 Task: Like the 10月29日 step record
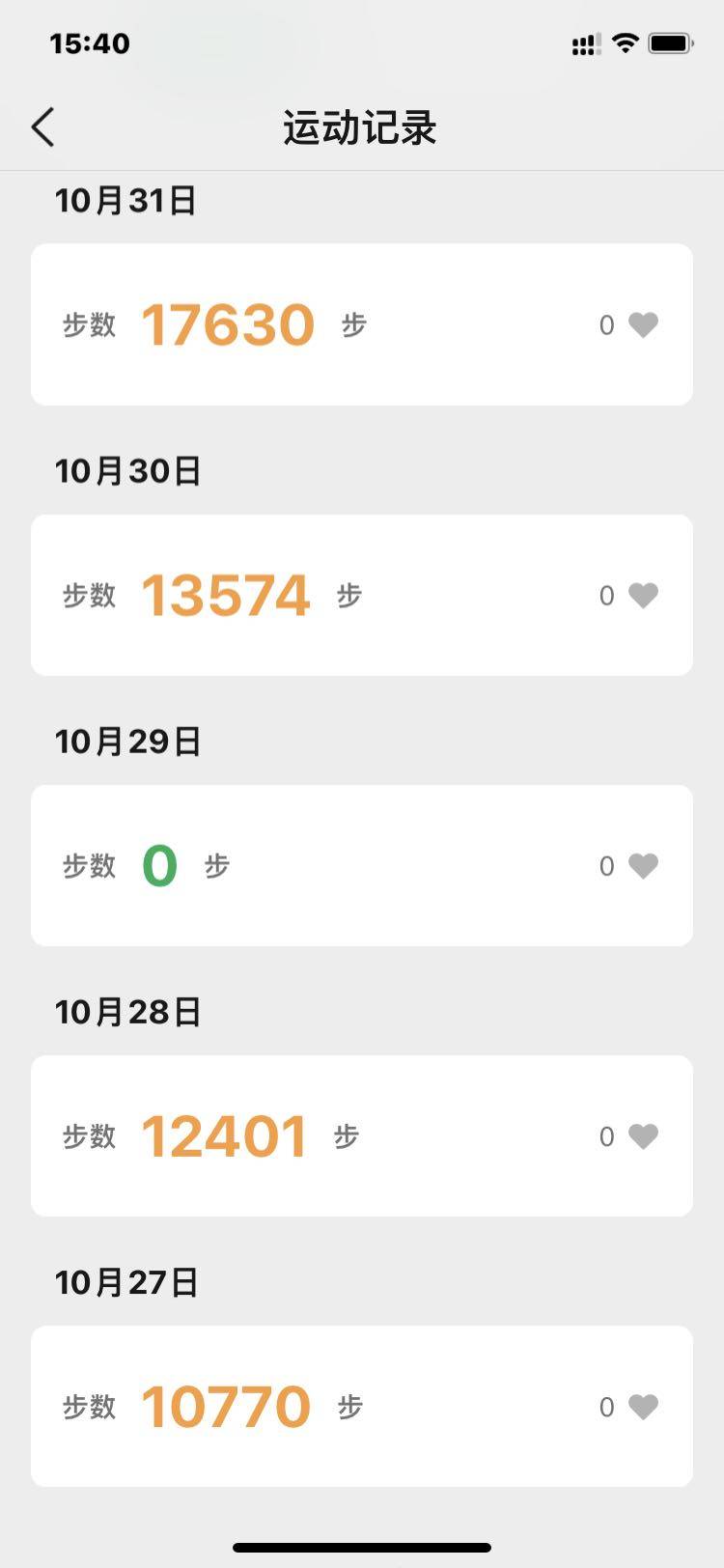tap(643, 865)
